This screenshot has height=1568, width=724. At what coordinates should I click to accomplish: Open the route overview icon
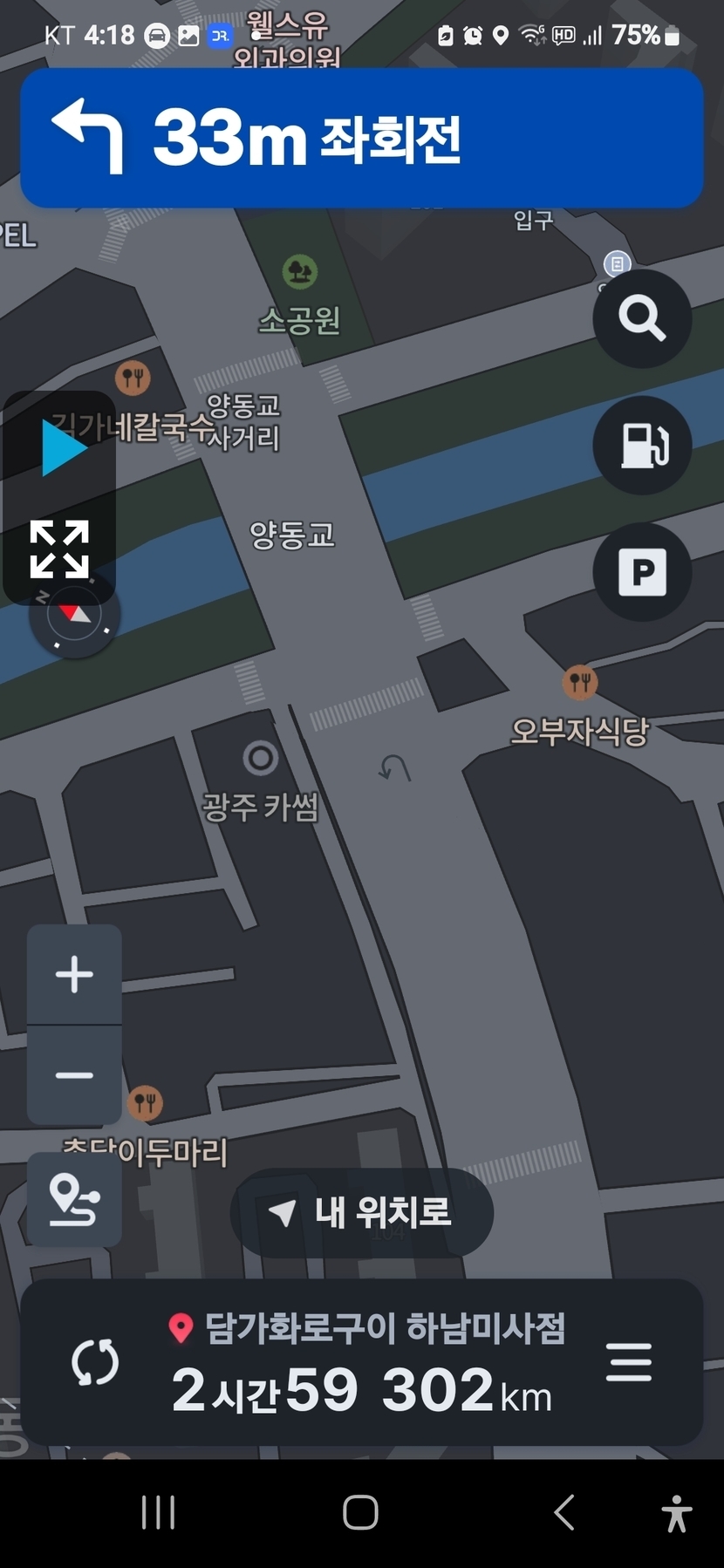coord(74,1200)
